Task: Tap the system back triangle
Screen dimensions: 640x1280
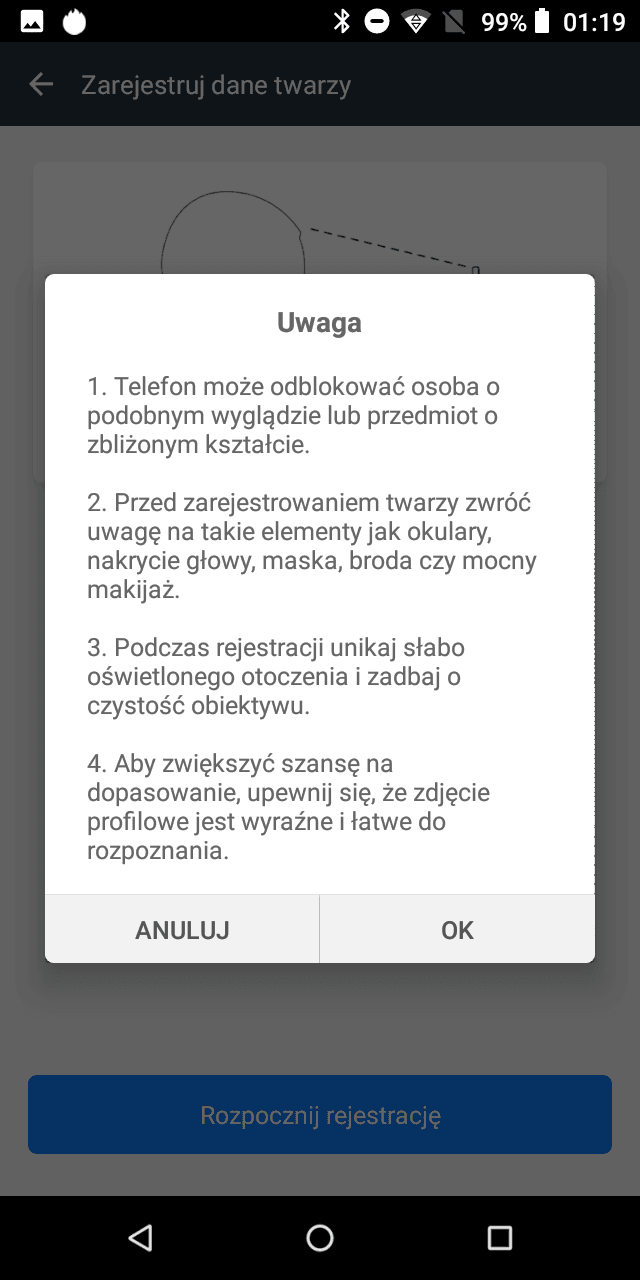Action: tap(140, 1238)
